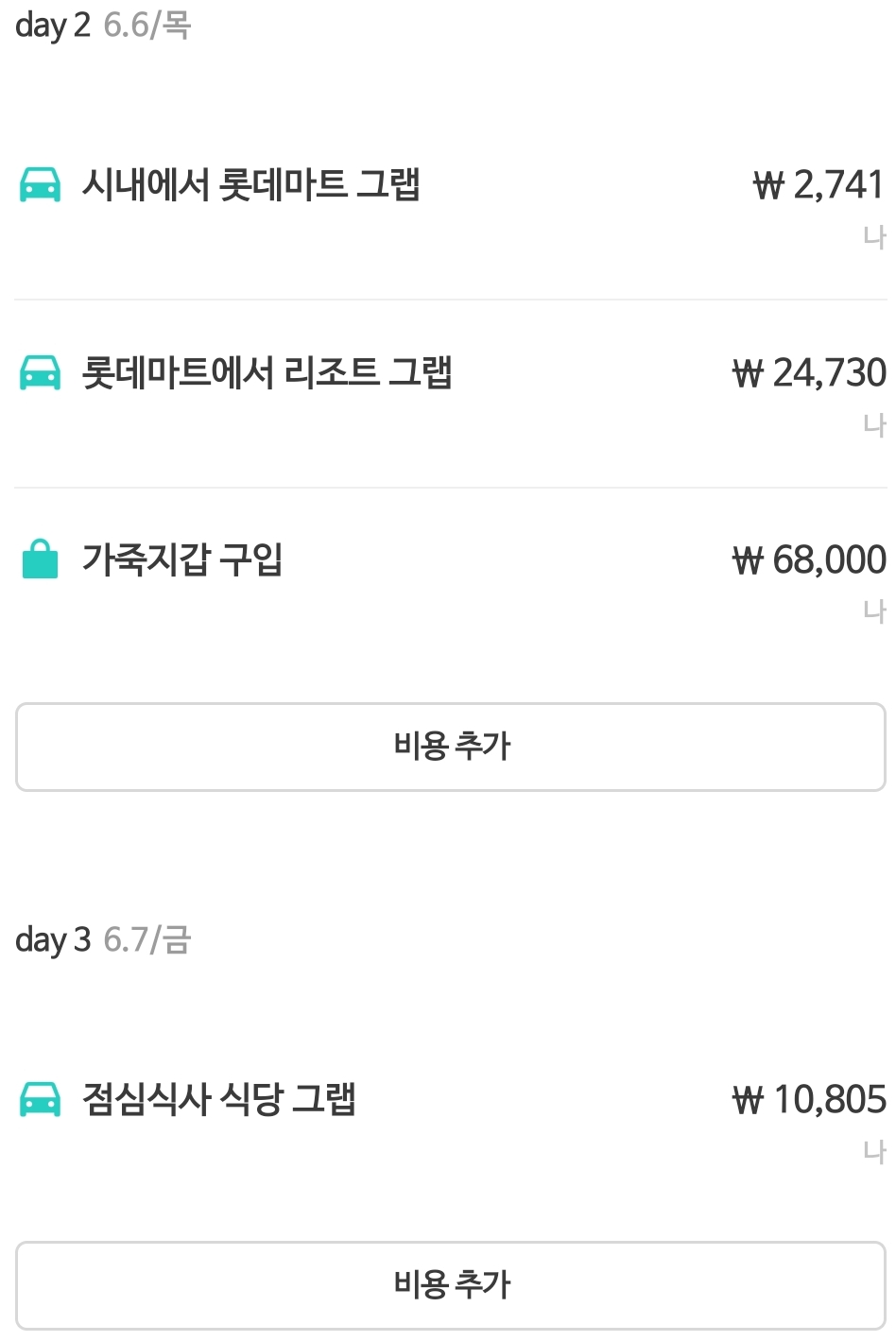Select the transport icon on 롯데마트에서 리조트 그랩

click(x=38, y=372)
